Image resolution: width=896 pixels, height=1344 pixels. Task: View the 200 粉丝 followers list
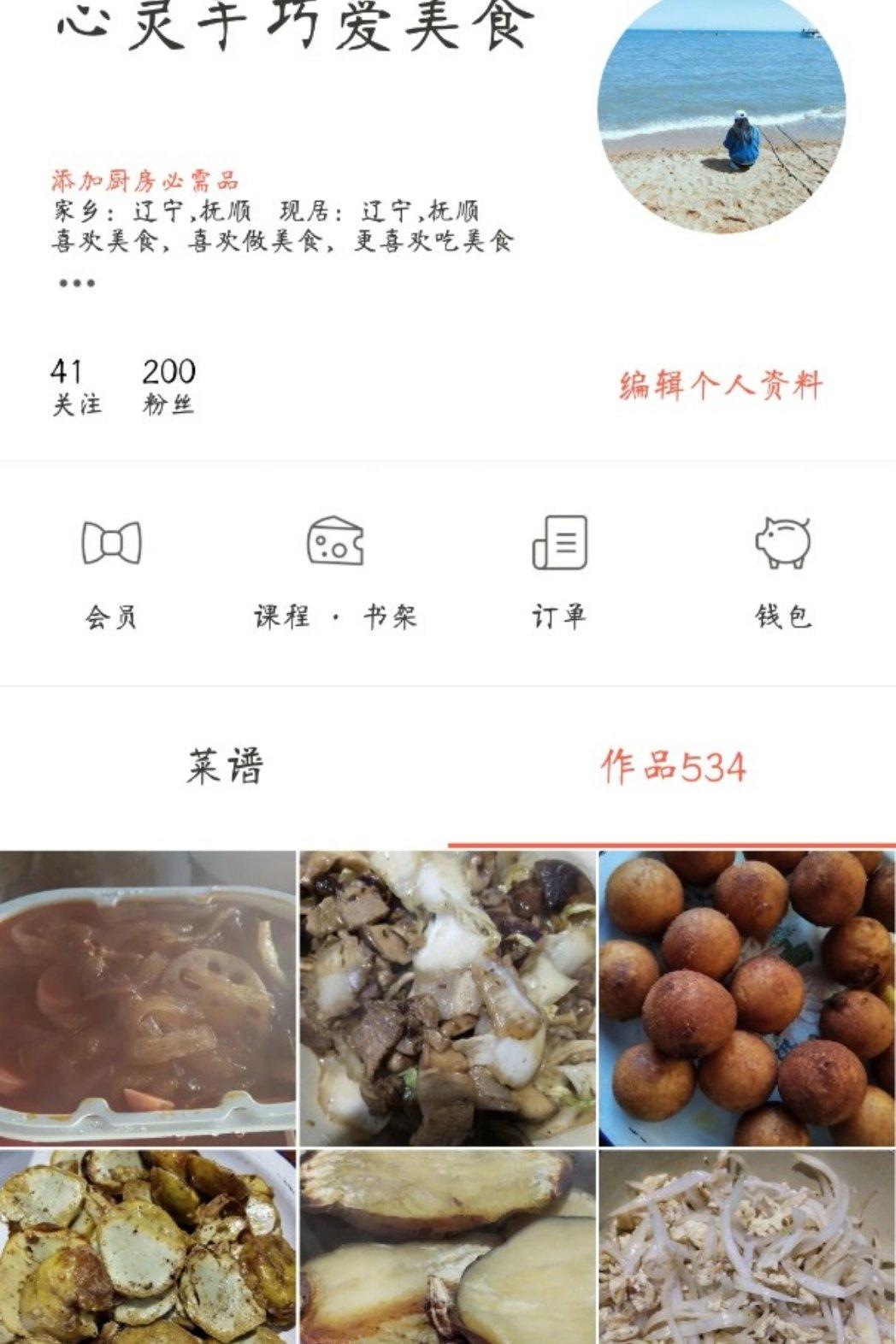tap(168, 386)
